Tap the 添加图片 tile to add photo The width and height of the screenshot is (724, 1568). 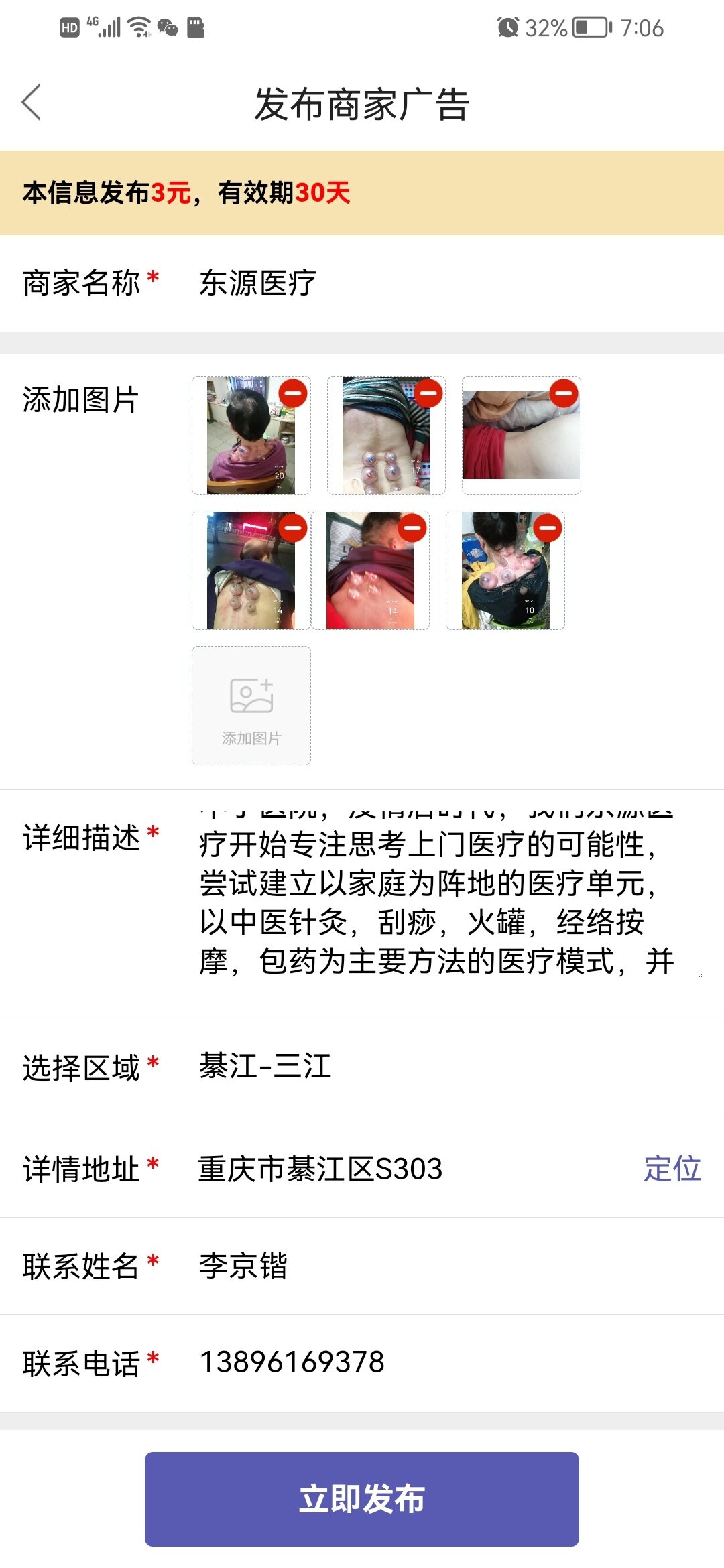click(251, 706)
